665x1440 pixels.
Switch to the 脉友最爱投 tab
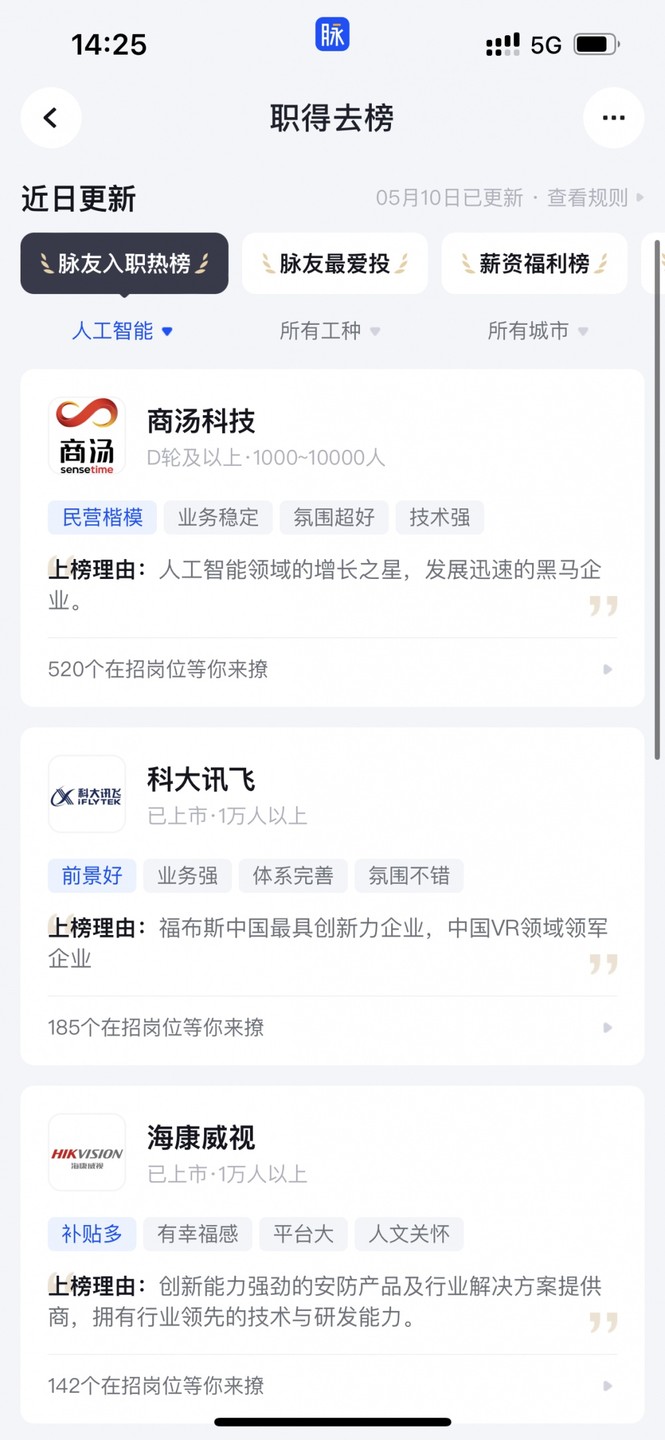(x=334, y=264)
